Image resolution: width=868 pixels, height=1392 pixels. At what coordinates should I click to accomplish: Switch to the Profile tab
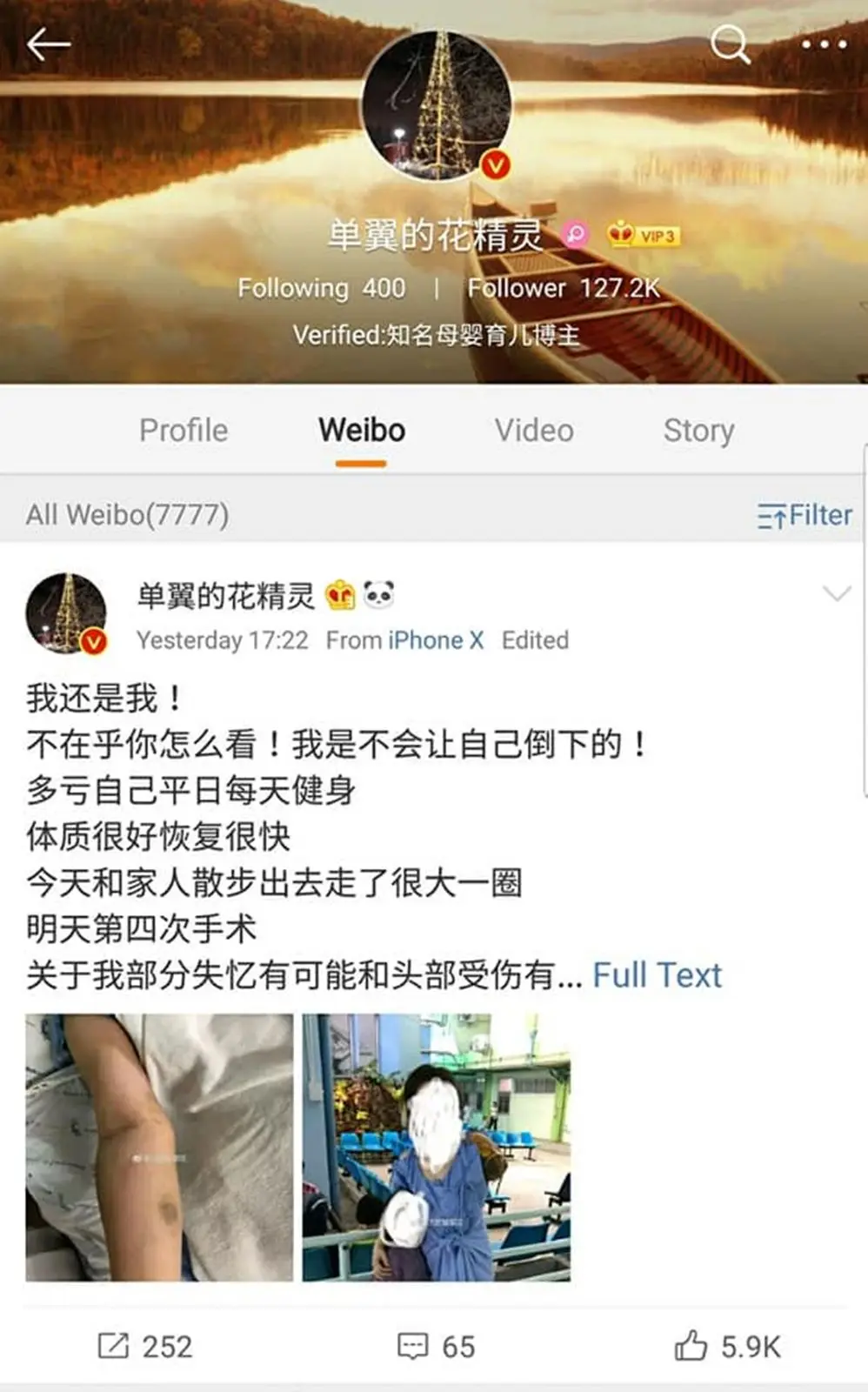[x=184, y=431]
